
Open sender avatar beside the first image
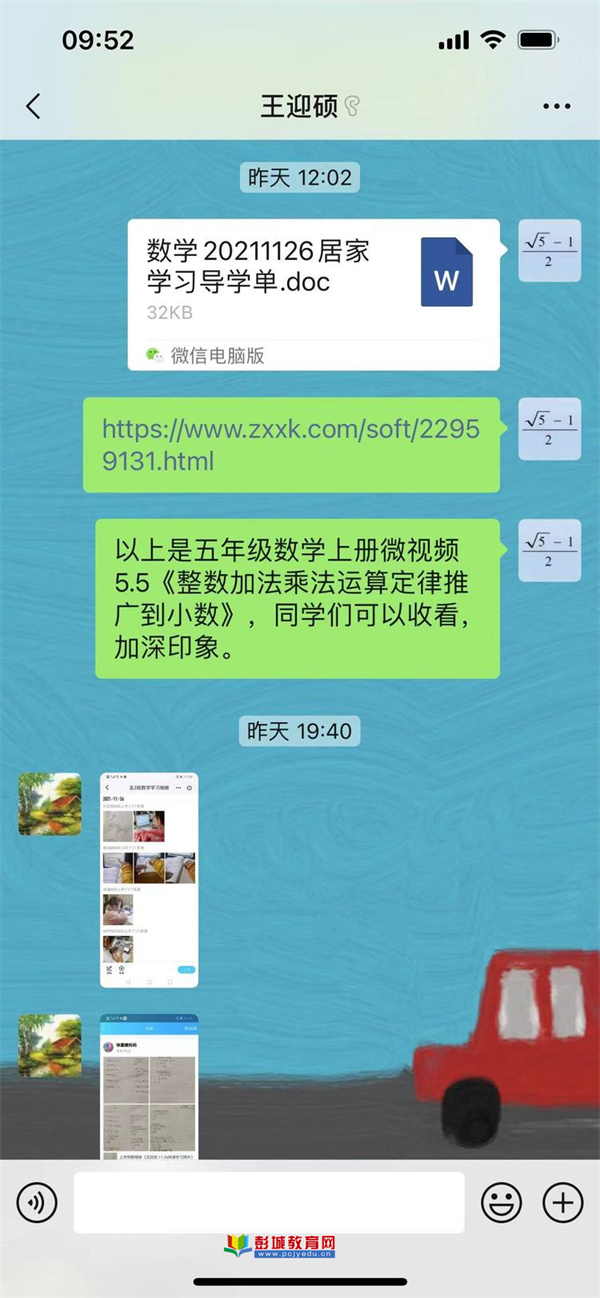(50, 803)
